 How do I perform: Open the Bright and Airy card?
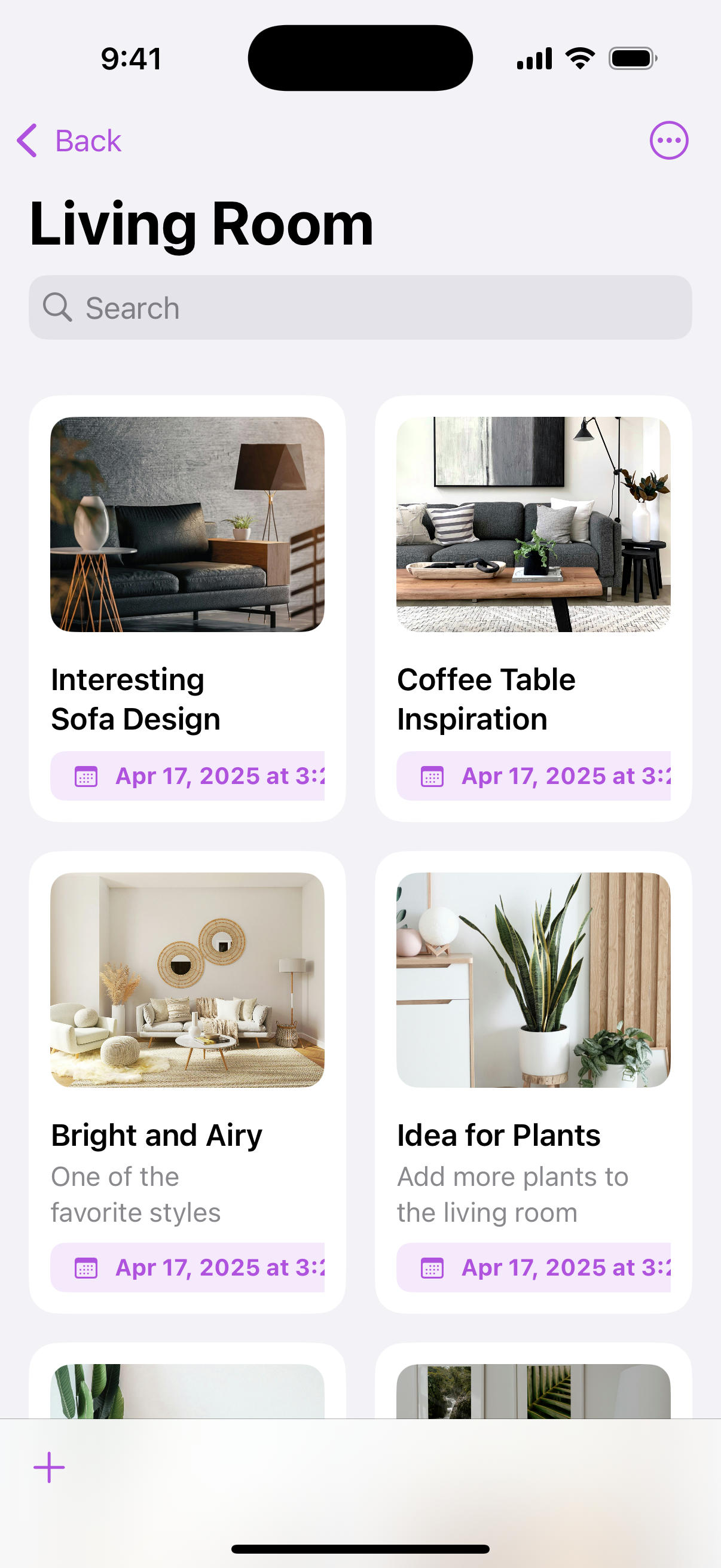pos(187,1082)
